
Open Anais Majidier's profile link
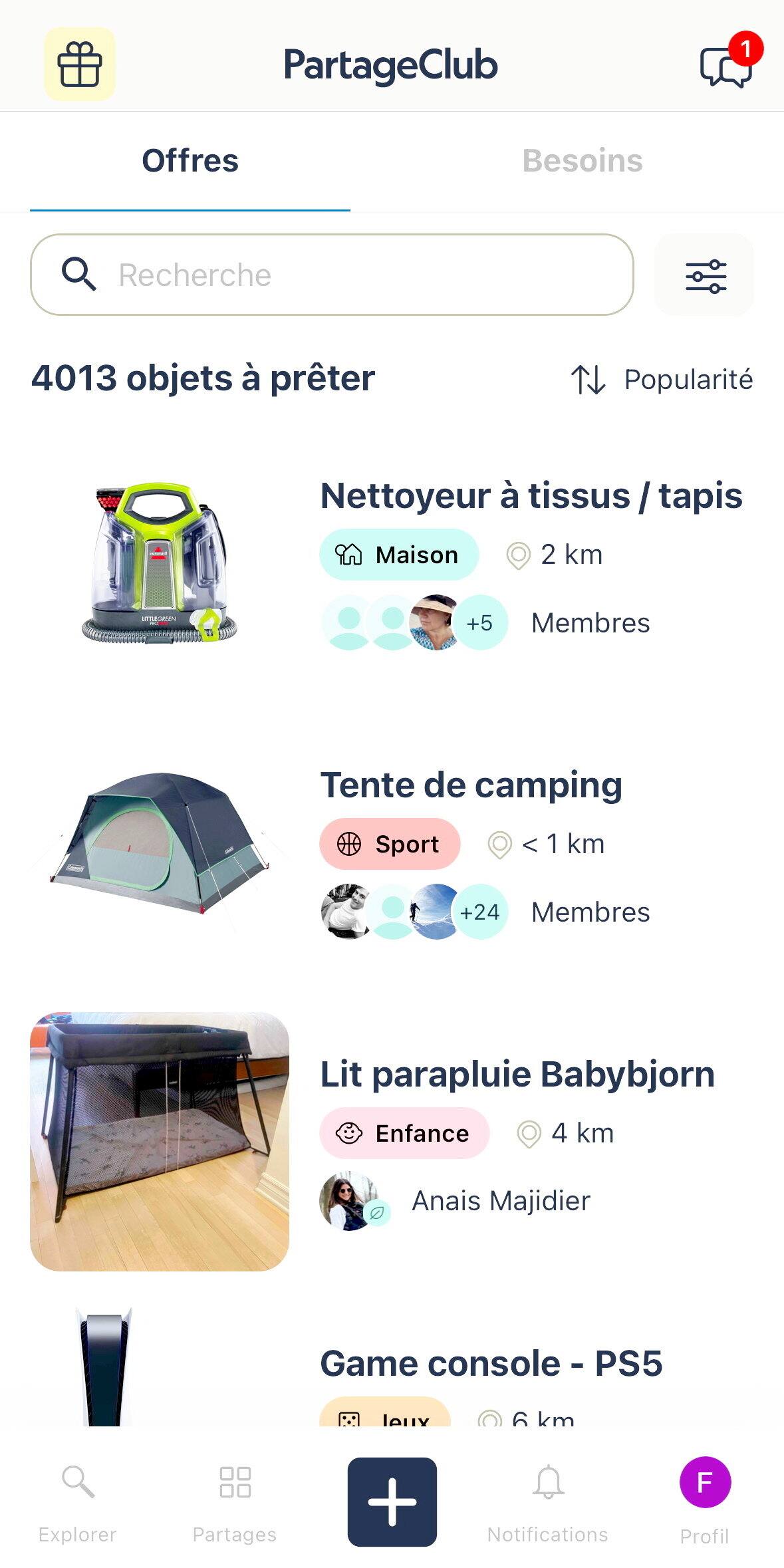499,1201
